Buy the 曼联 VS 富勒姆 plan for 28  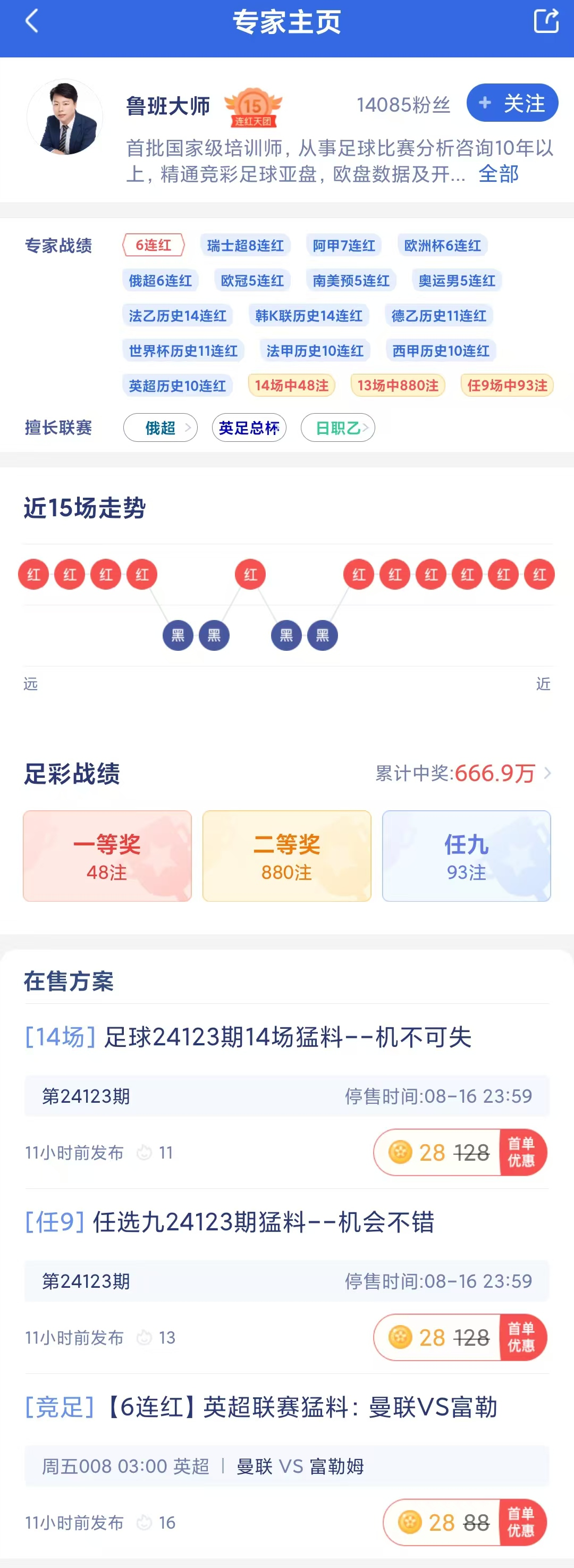point(465,1522)
